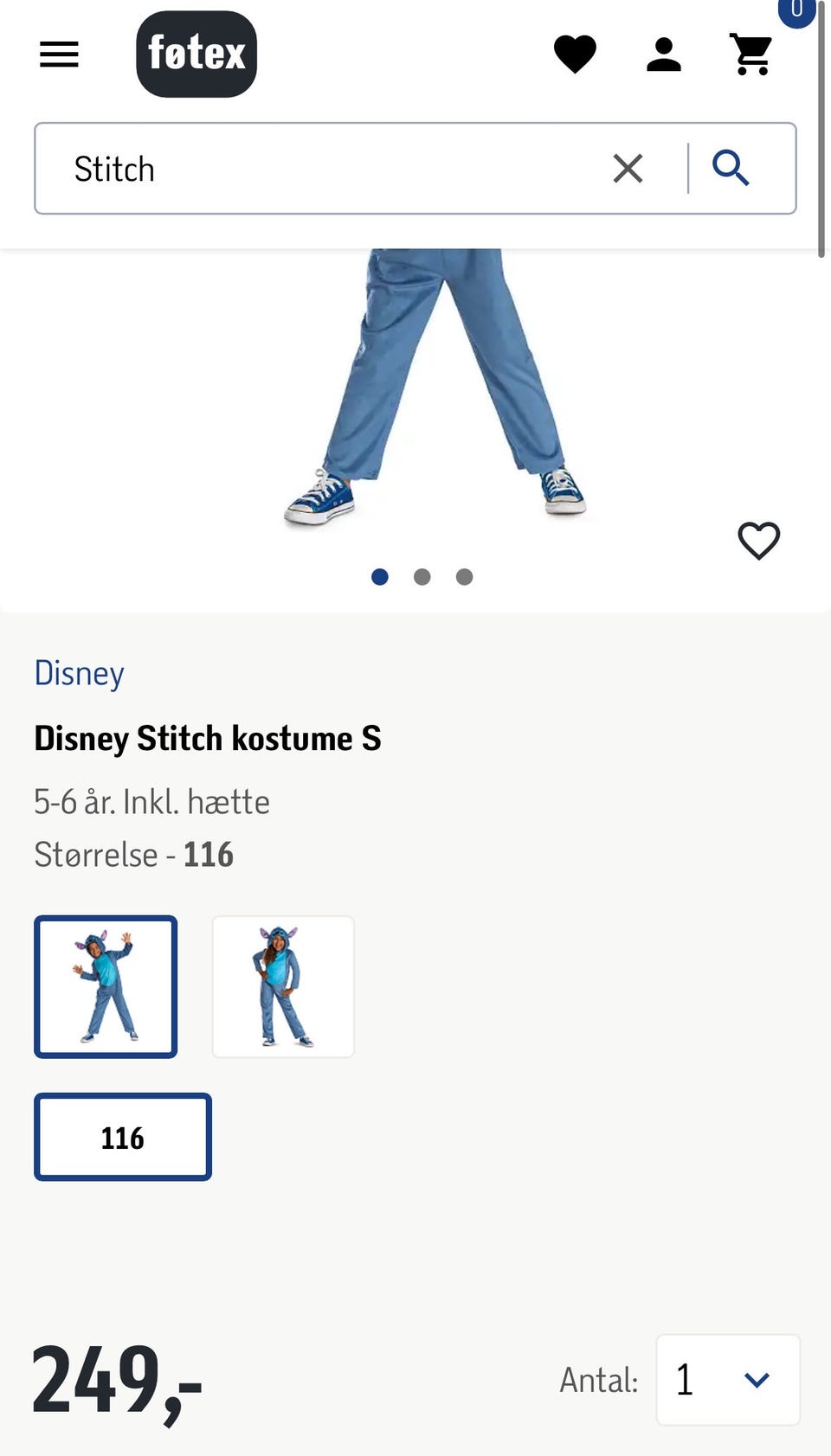831x1456 pixels.
Task: Add Stitch costume to favorites
Action: (758, 542)
